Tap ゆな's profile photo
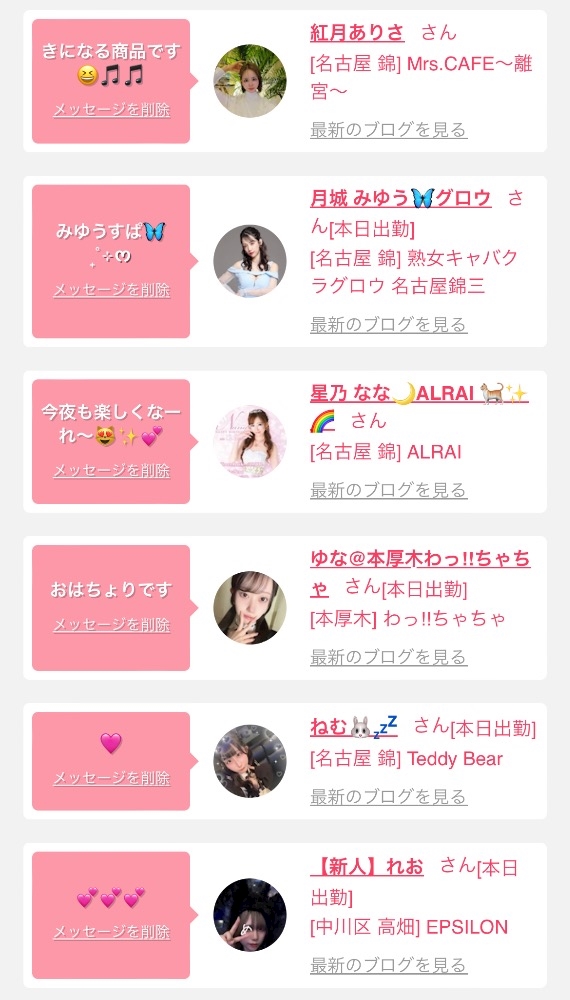 point(250,608)
